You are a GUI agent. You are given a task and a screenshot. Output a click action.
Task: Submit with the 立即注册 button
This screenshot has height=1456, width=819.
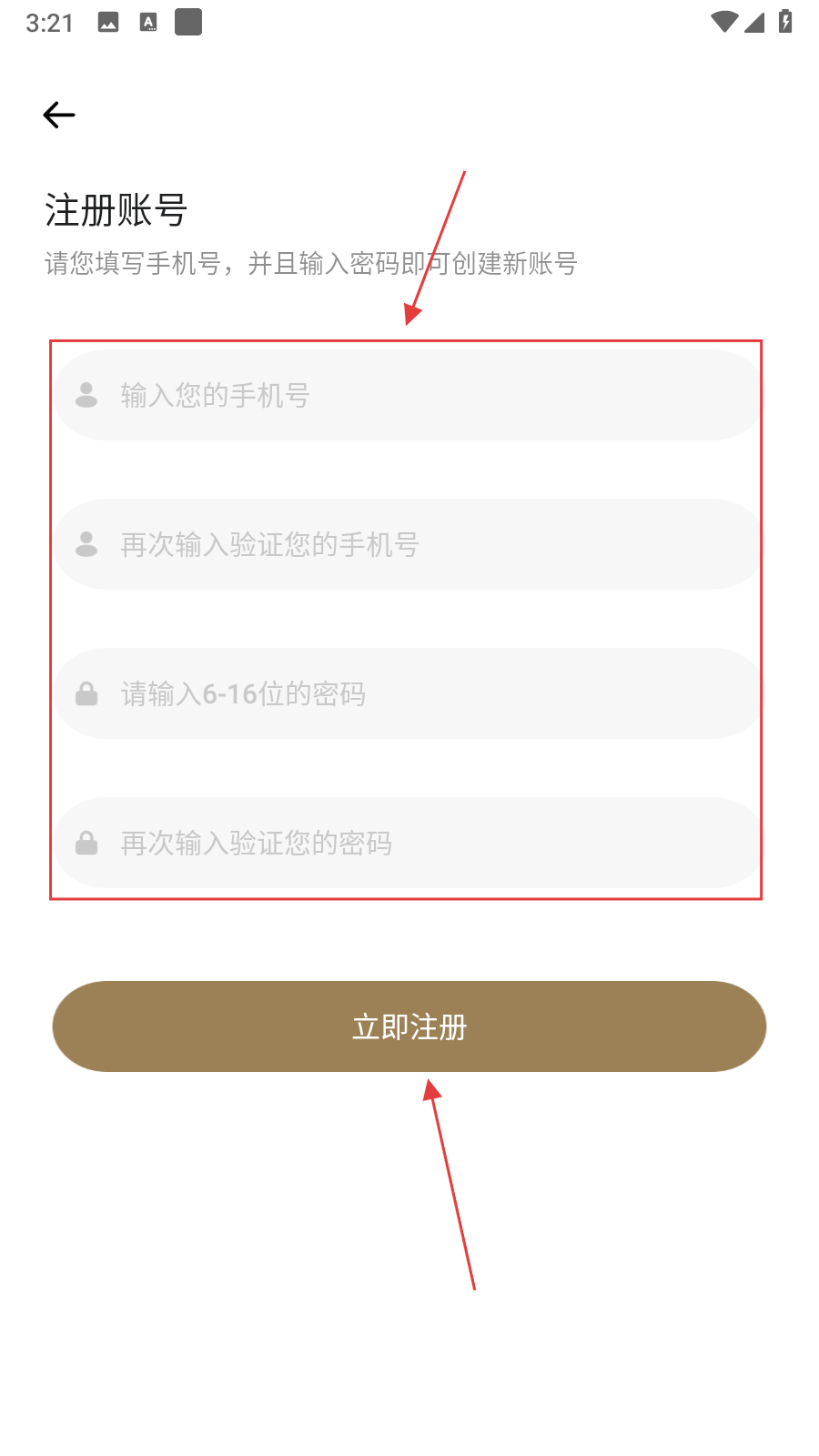[x=409, y=1026]
